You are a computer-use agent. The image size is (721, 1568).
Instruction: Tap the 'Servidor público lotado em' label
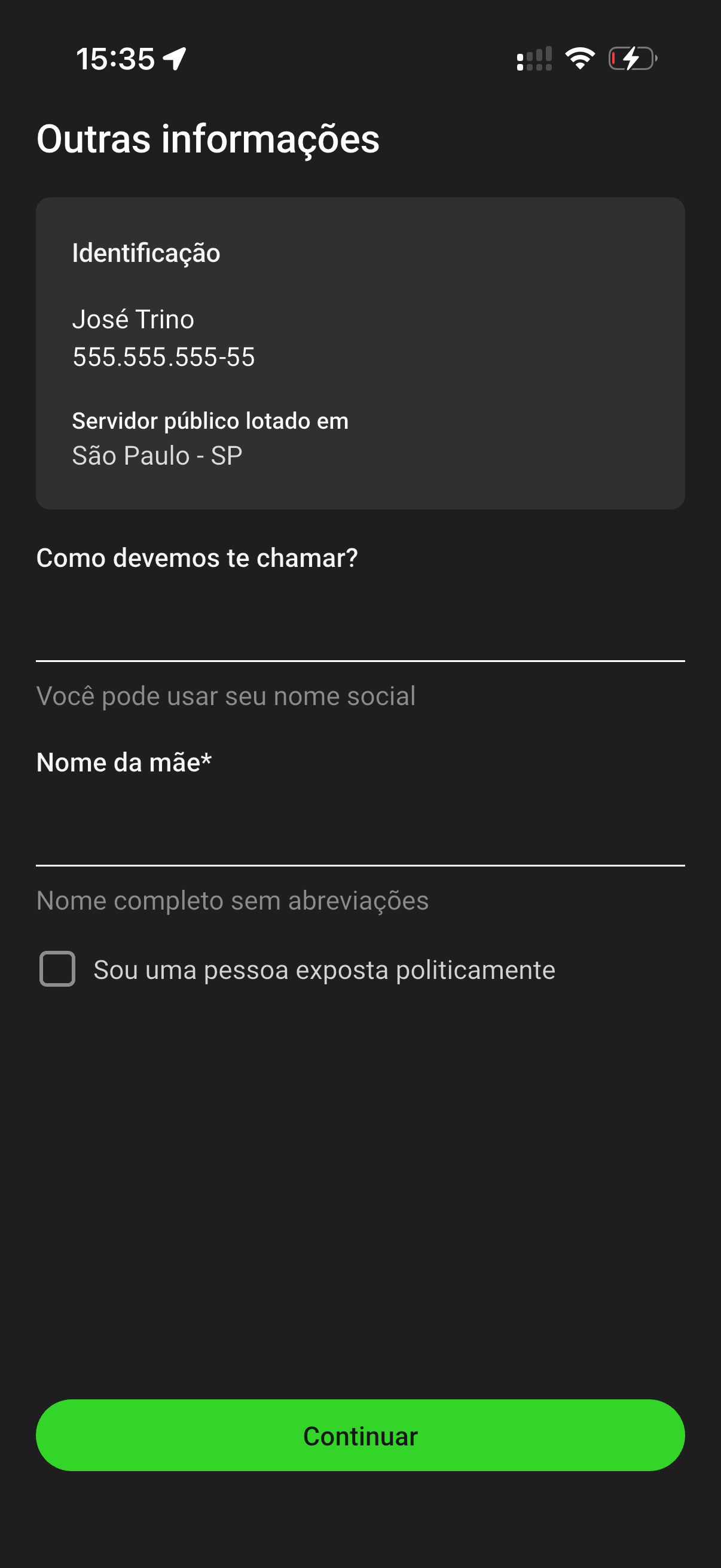coord(210,420)
